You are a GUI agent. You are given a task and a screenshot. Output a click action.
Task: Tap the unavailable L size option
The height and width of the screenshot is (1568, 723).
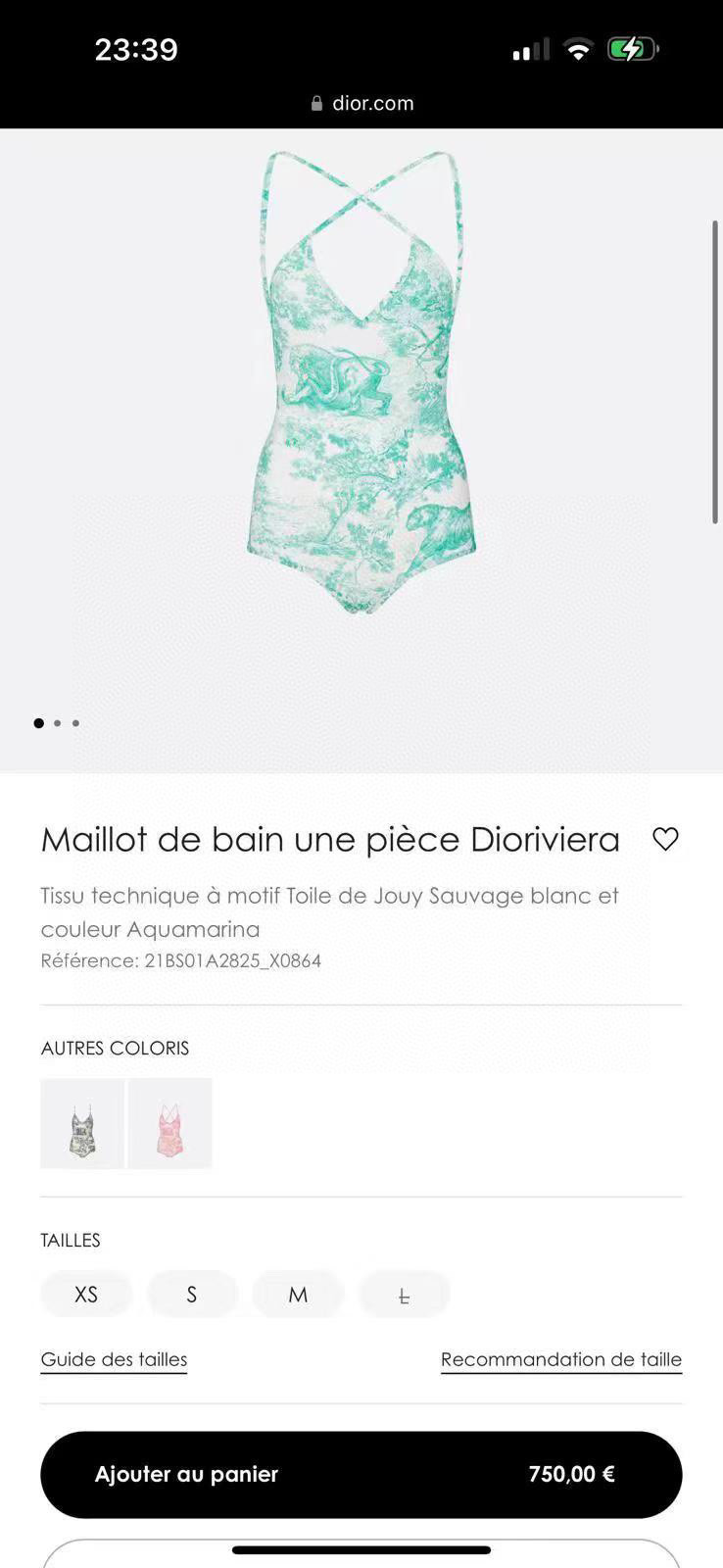404,1294
